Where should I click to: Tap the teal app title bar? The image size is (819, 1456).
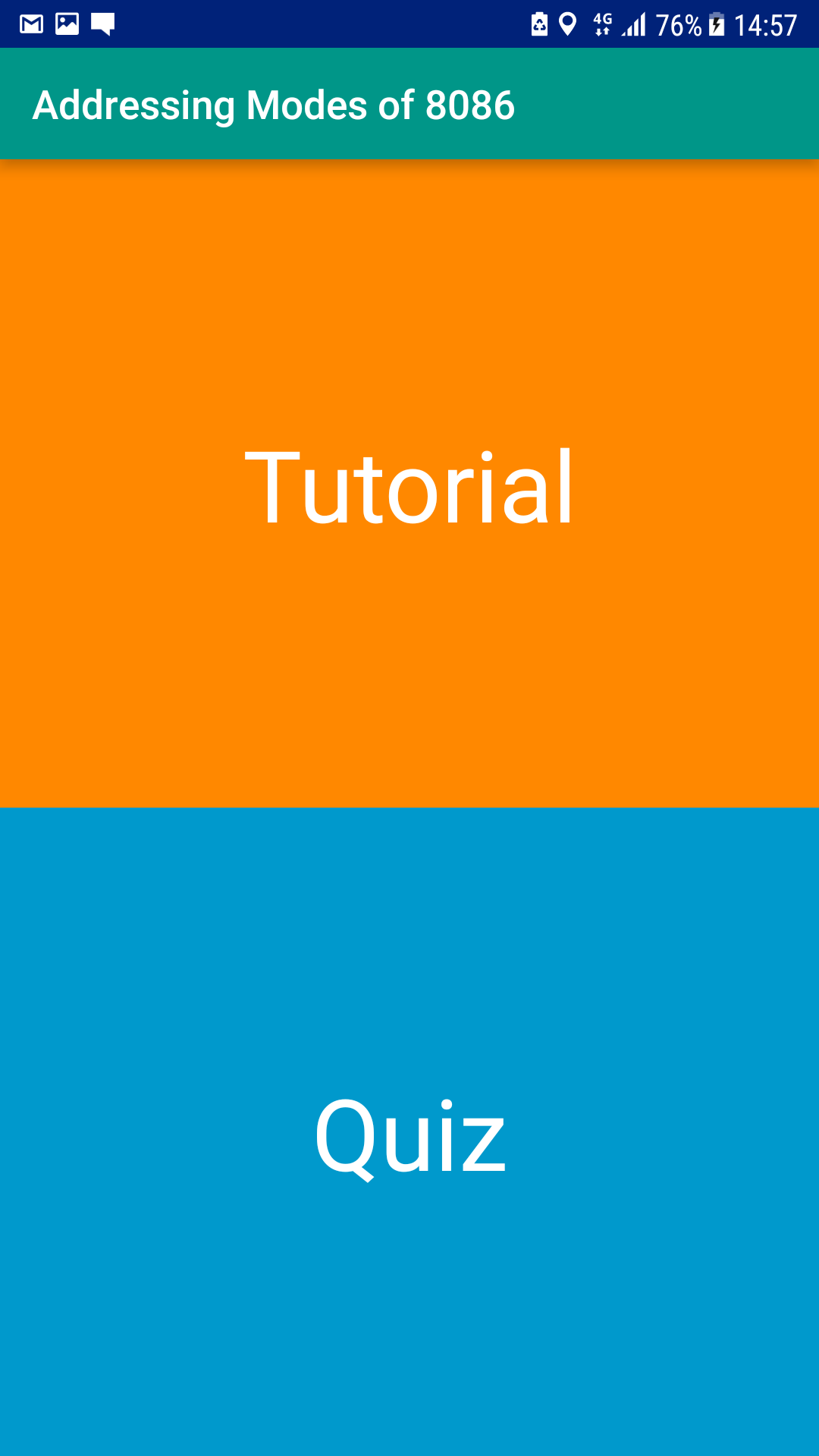[x=409, y=104]
